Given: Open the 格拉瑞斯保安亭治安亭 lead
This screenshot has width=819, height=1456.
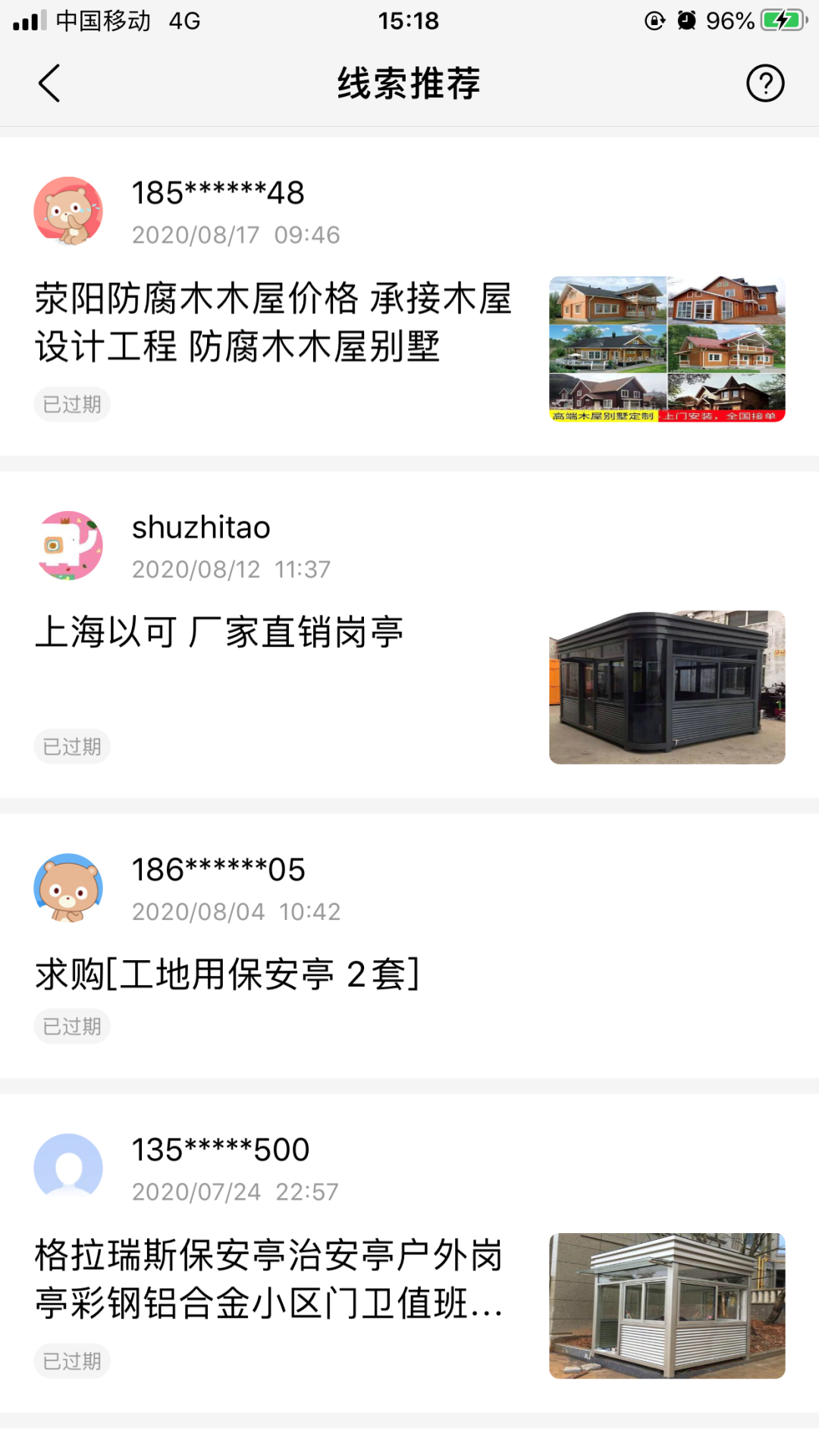Looking at the screenshot, I should point(269,1279).
